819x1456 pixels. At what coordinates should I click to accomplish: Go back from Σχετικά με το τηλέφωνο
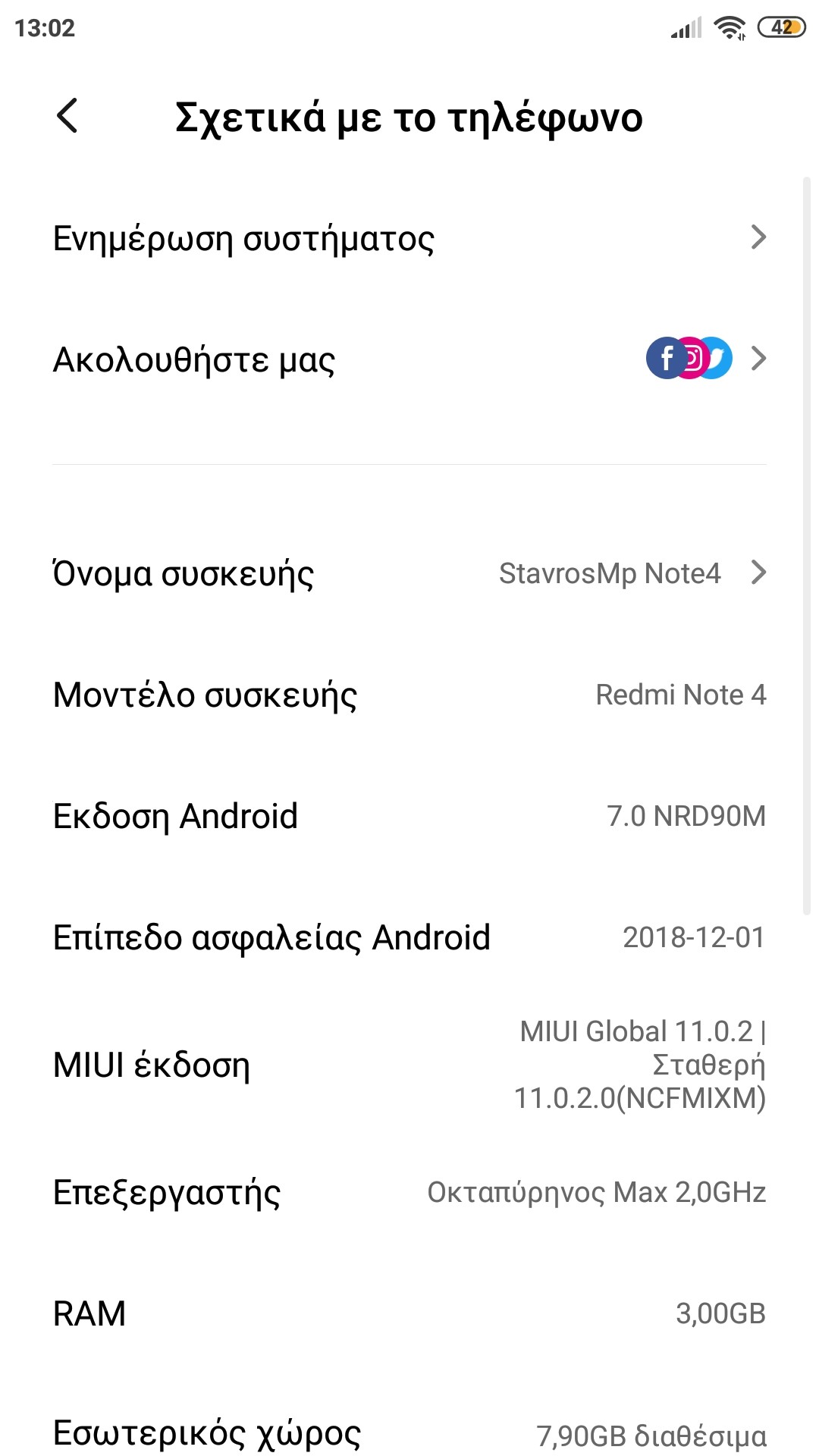click(67, 117)
